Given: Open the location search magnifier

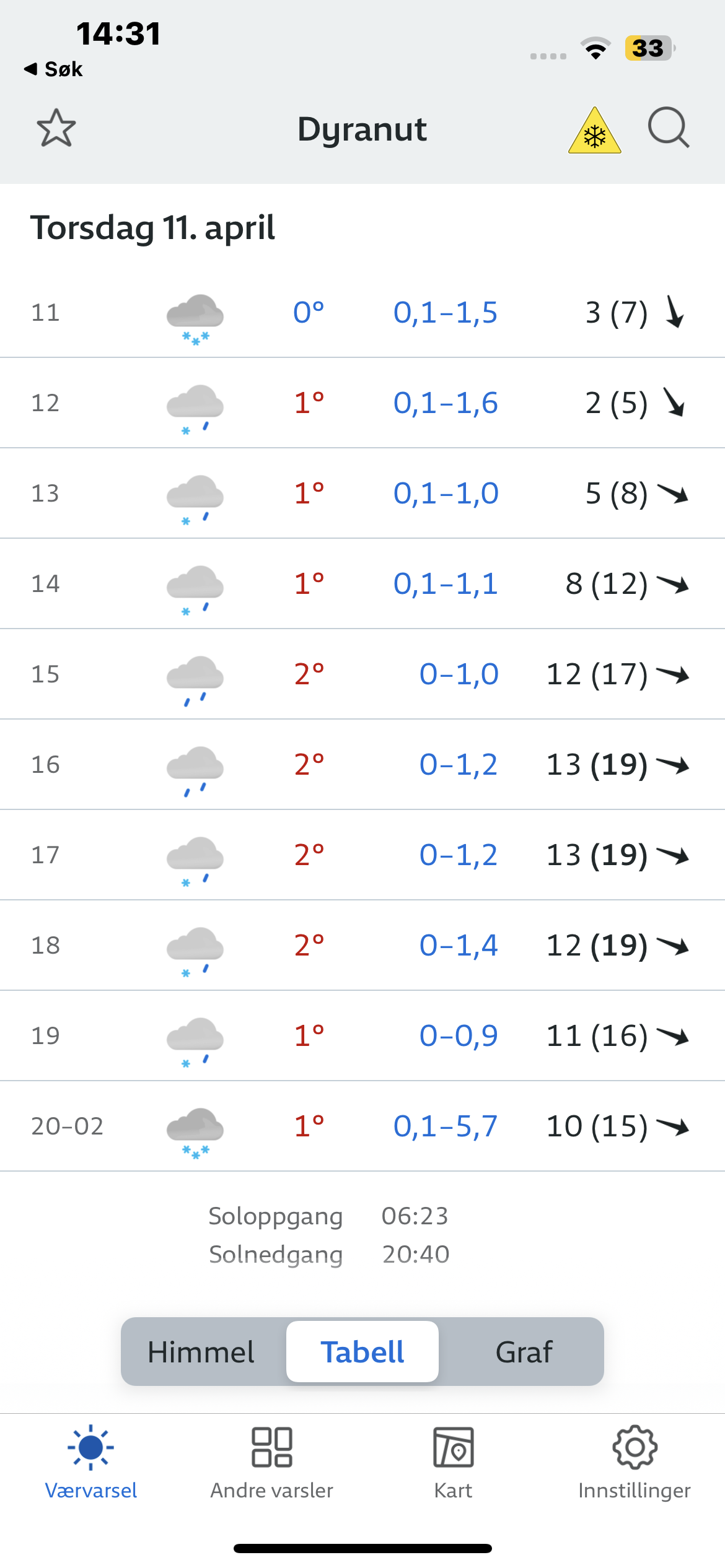Looking at the screenshot, I should tap(668, 128).
